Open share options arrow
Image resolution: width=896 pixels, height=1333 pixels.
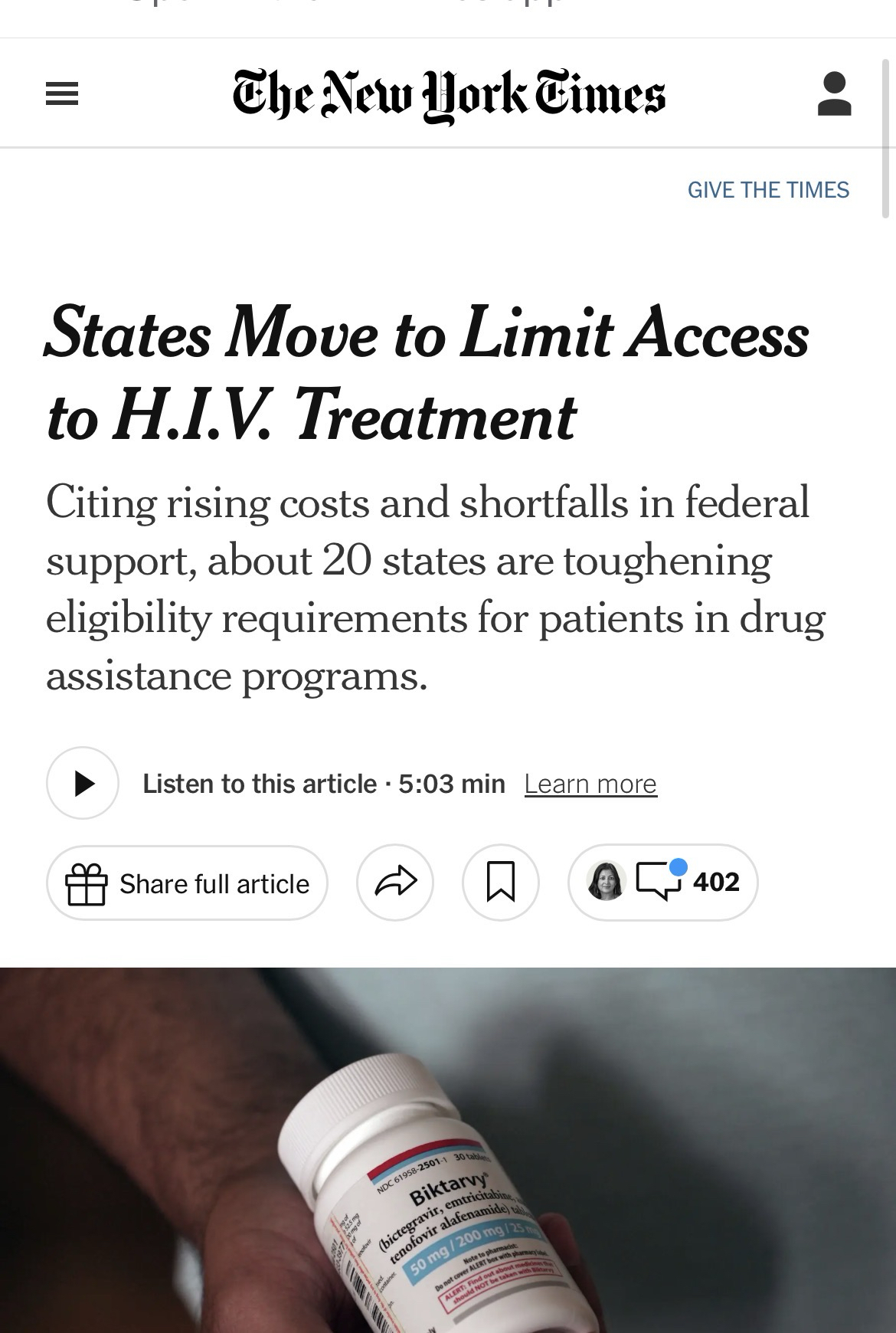coord(395,883)
